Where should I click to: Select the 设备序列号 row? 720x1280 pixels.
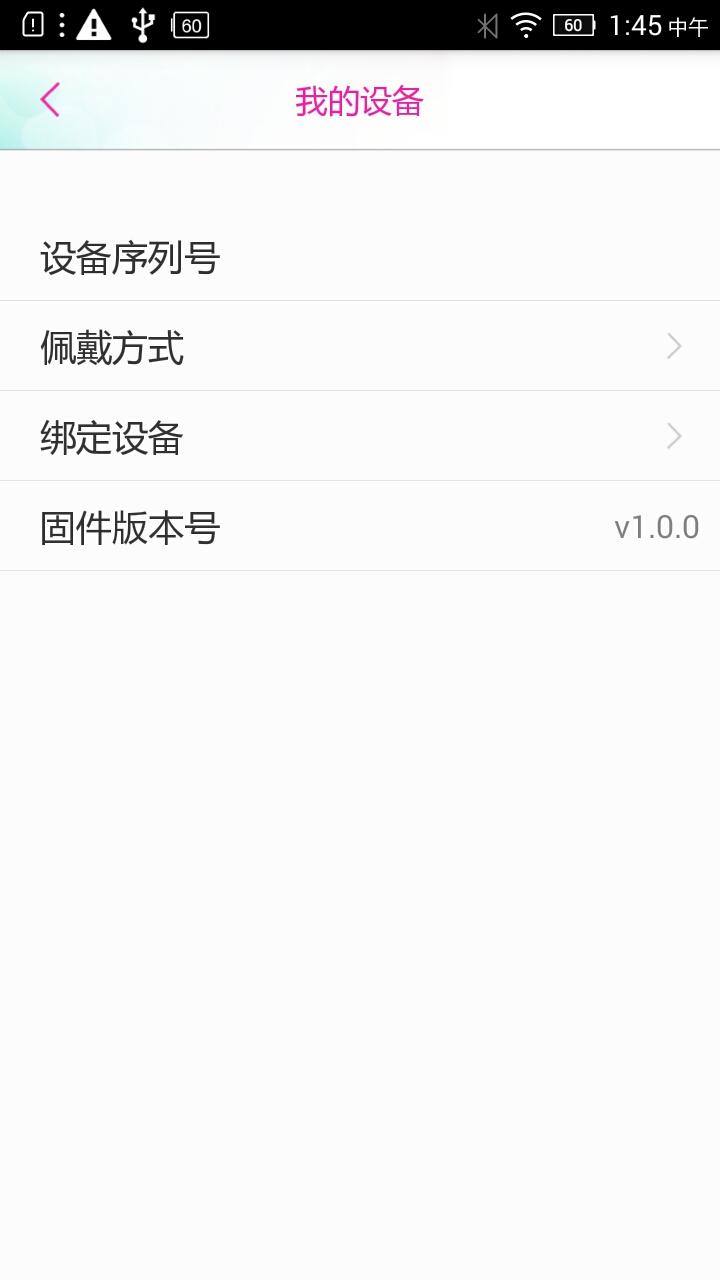pos(360,256)
